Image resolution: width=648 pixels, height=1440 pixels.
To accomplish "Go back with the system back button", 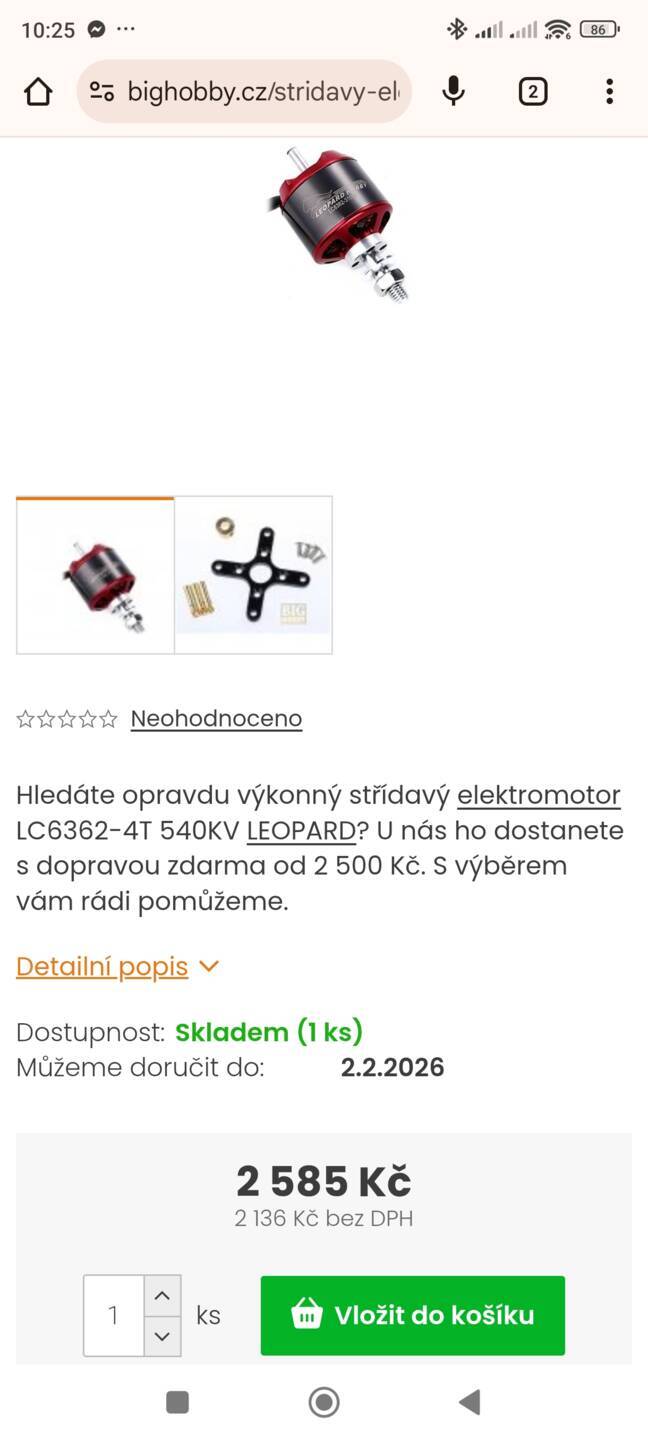I will click(x=469, y=1402).
